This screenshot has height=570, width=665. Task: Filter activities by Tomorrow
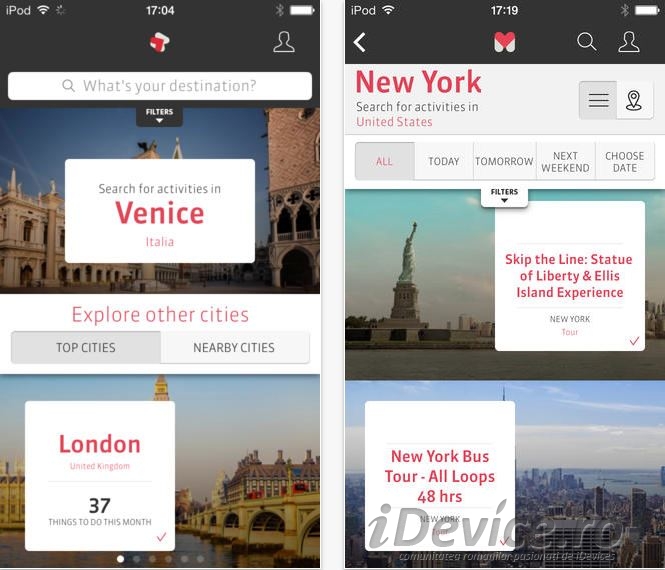point(504,161)
